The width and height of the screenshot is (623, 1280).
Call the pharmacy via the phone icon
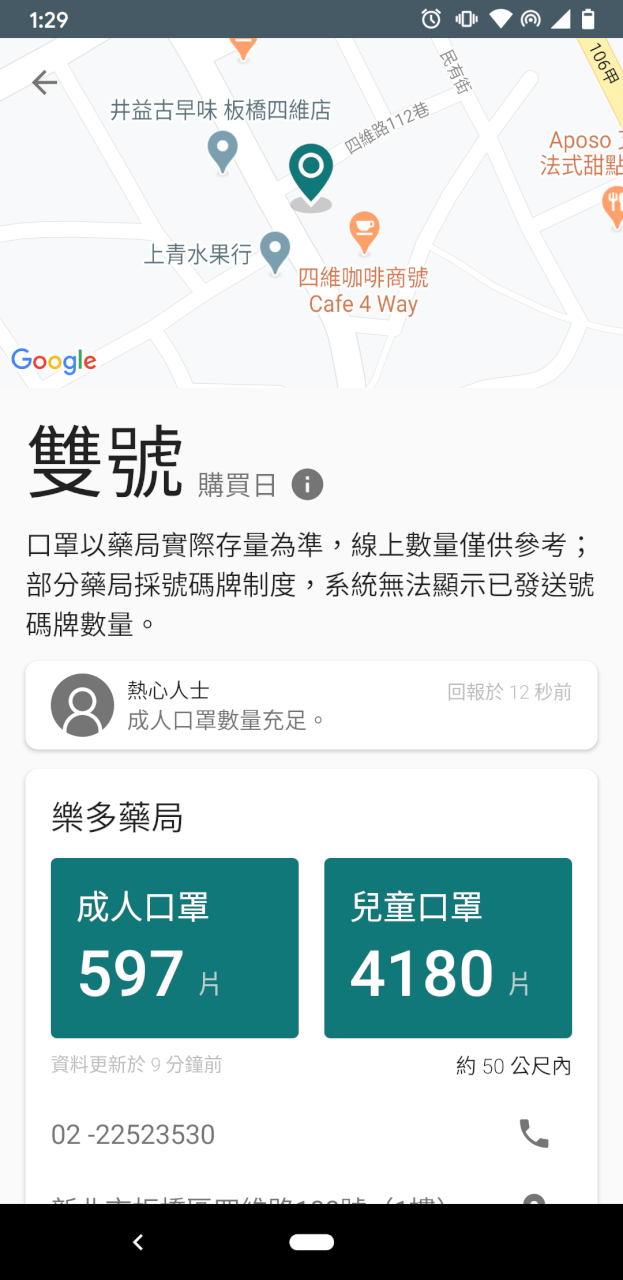(534, 1133)
